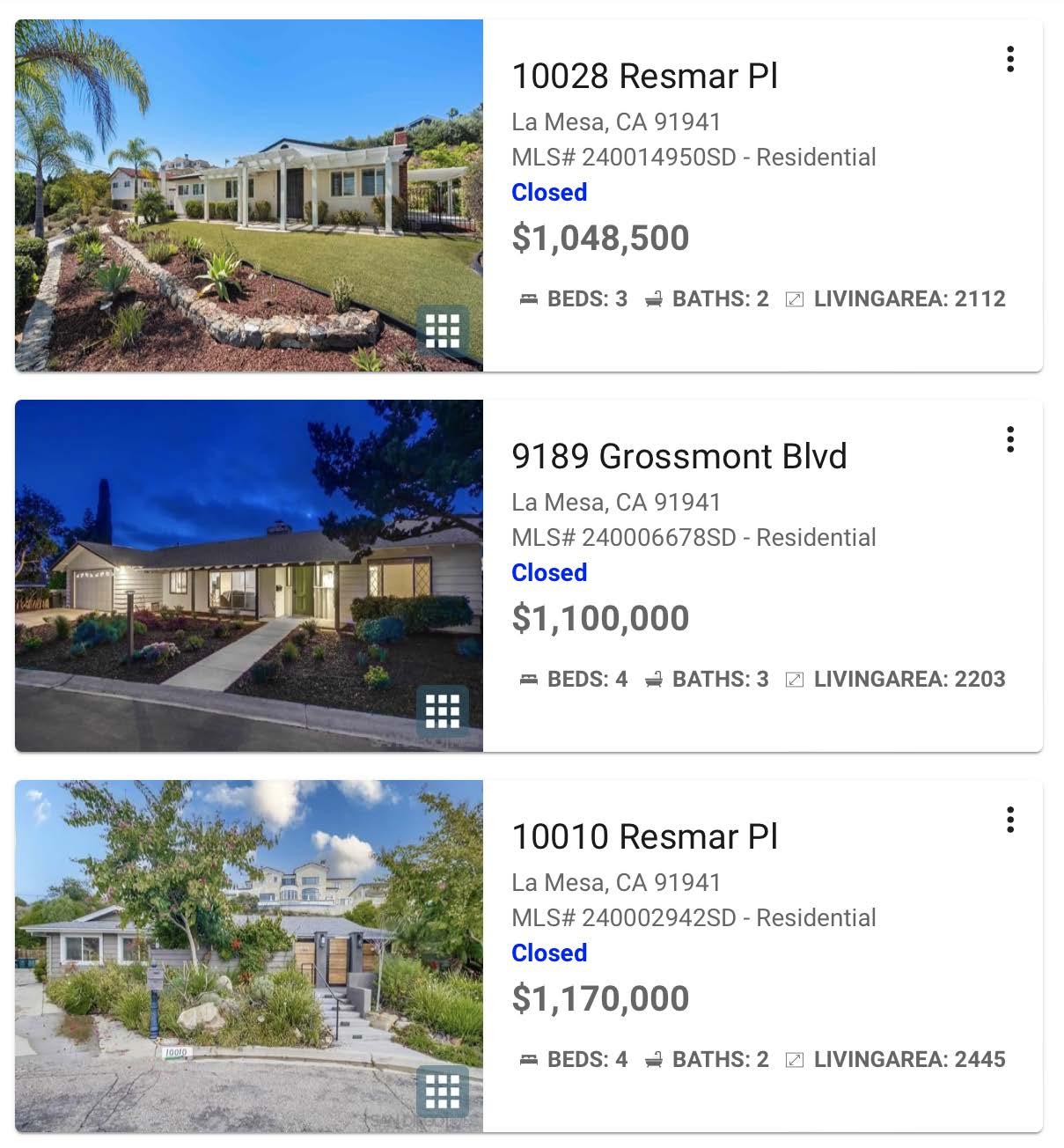Open overflow menu for 9189 Grossmont Blvd
1064x1148 pixels.
tap(1009, 439)
